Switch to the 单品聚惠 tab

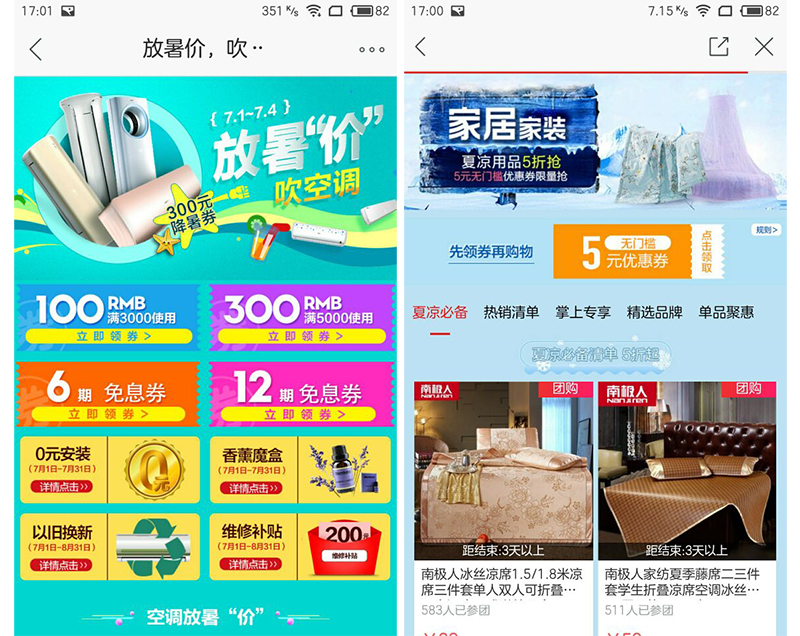click(726, 313)
